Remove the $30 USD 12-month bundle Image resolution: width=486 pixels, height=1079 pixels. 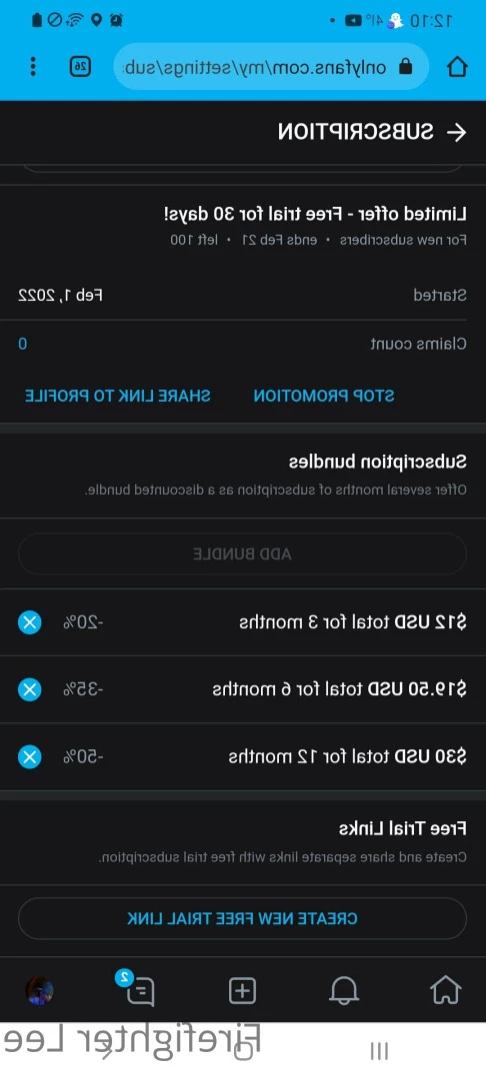coord(30,757)
